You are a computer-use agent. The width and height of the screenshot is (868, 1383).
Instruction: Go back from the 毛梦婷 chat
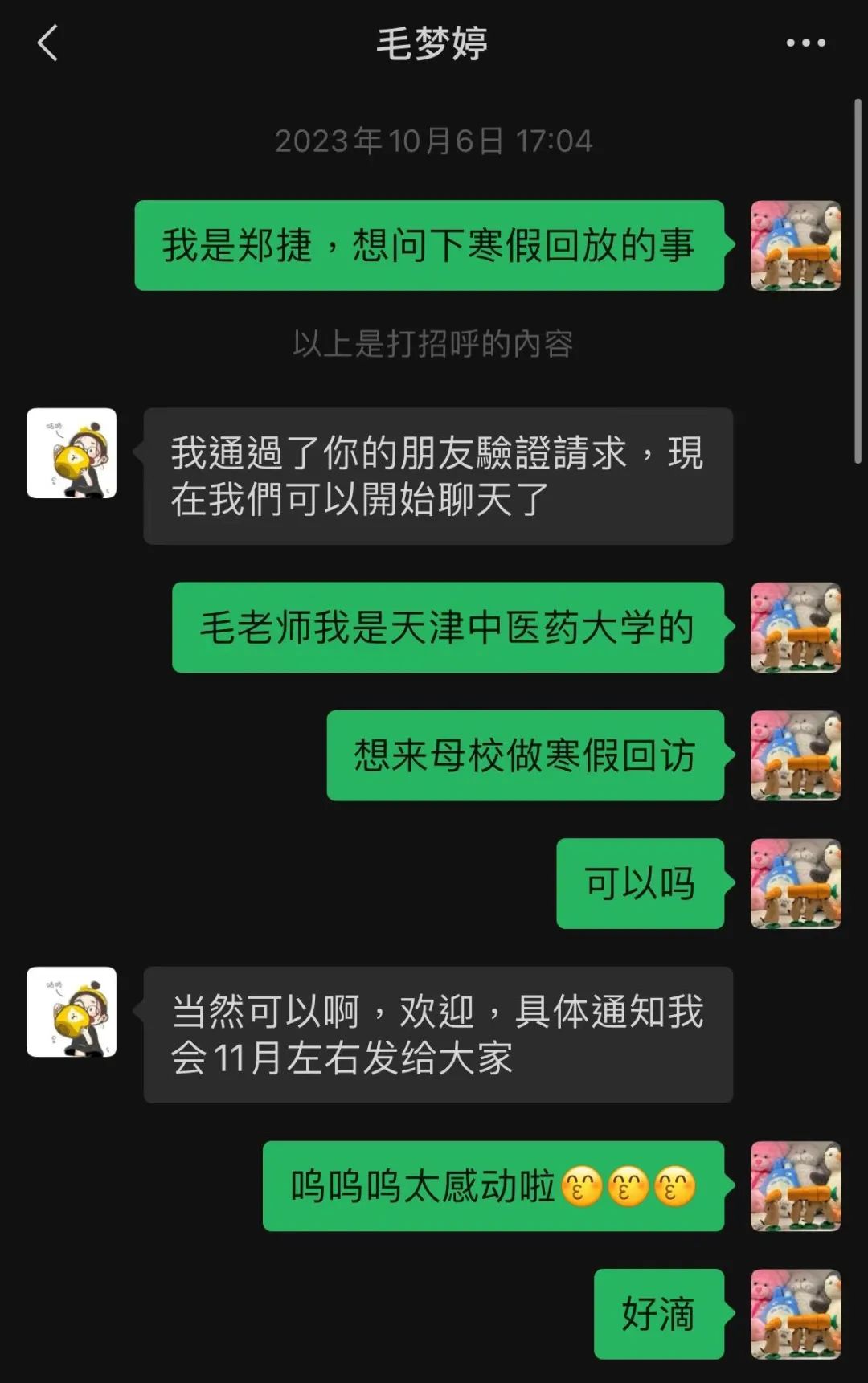(48, 43)
